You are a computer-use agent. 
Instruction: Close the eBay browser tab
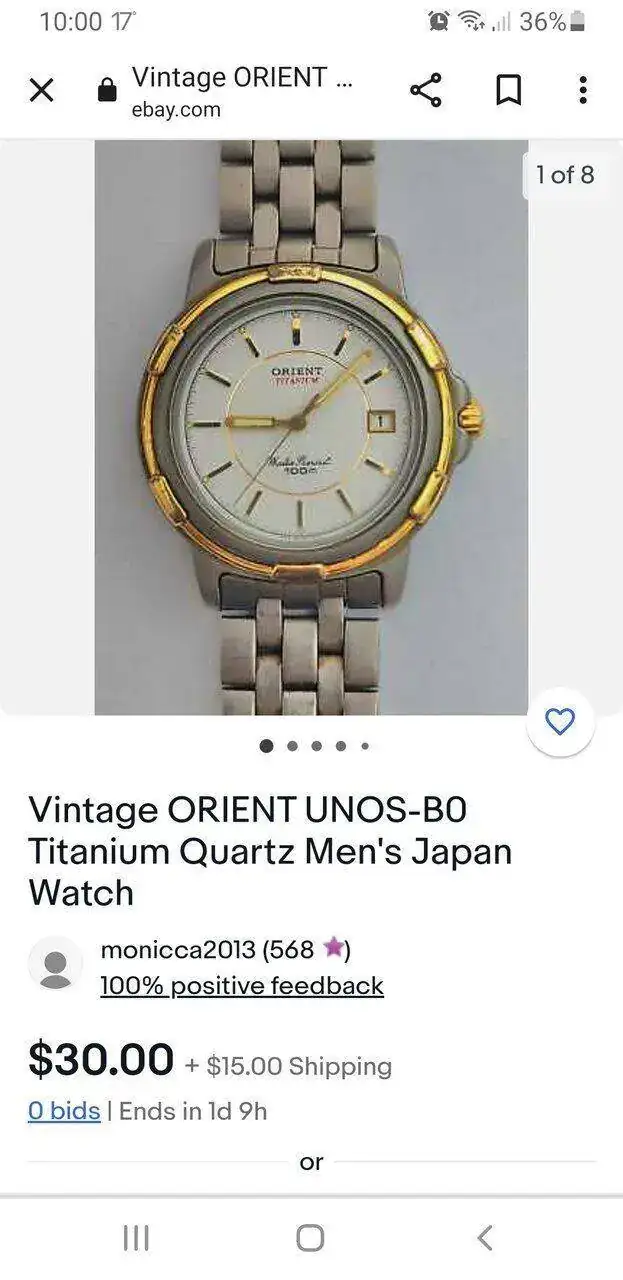point(41,91)
